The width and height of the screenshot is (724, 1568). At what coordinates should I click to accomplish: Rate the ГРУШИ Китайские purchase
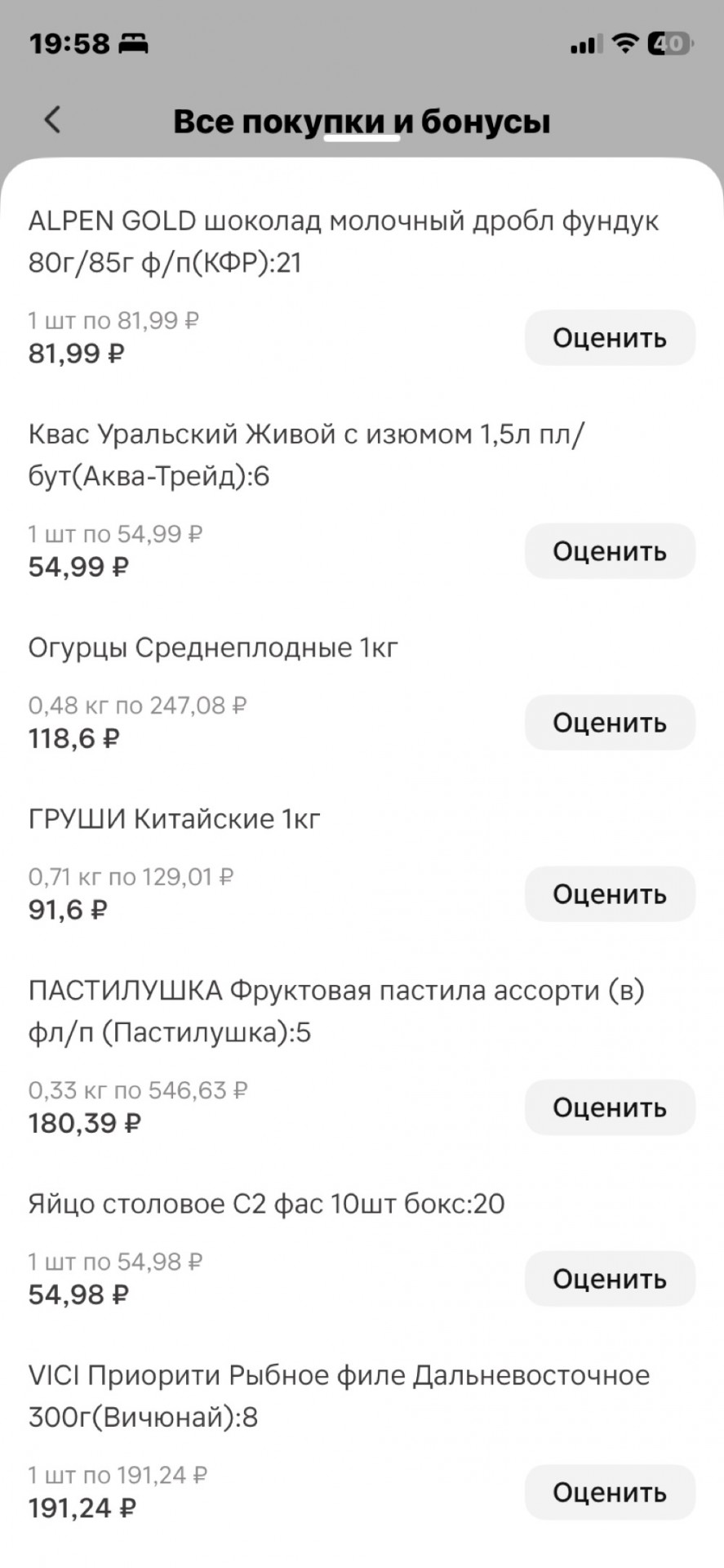[609, 894]
